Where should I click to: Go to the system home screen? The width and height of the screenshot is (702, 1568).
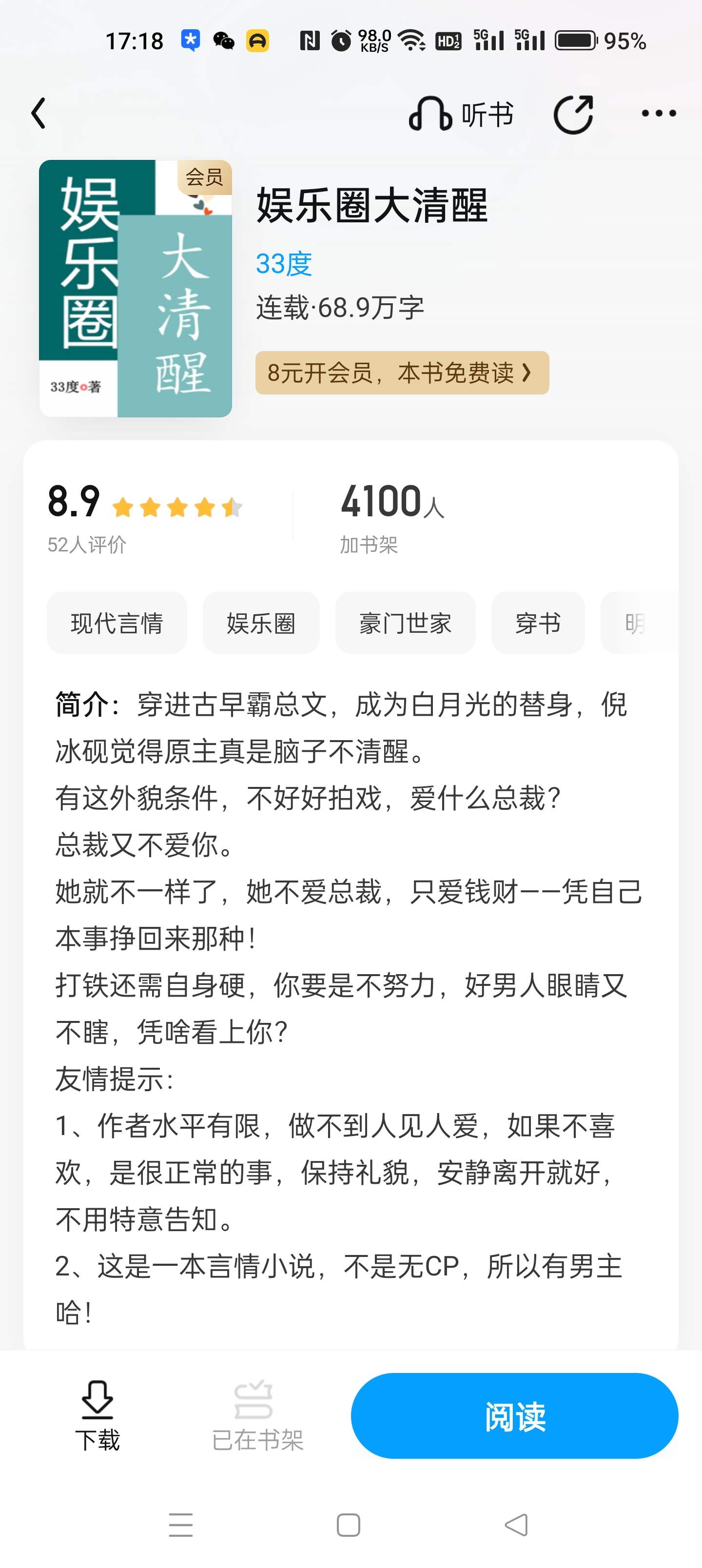coord(348,1525)
